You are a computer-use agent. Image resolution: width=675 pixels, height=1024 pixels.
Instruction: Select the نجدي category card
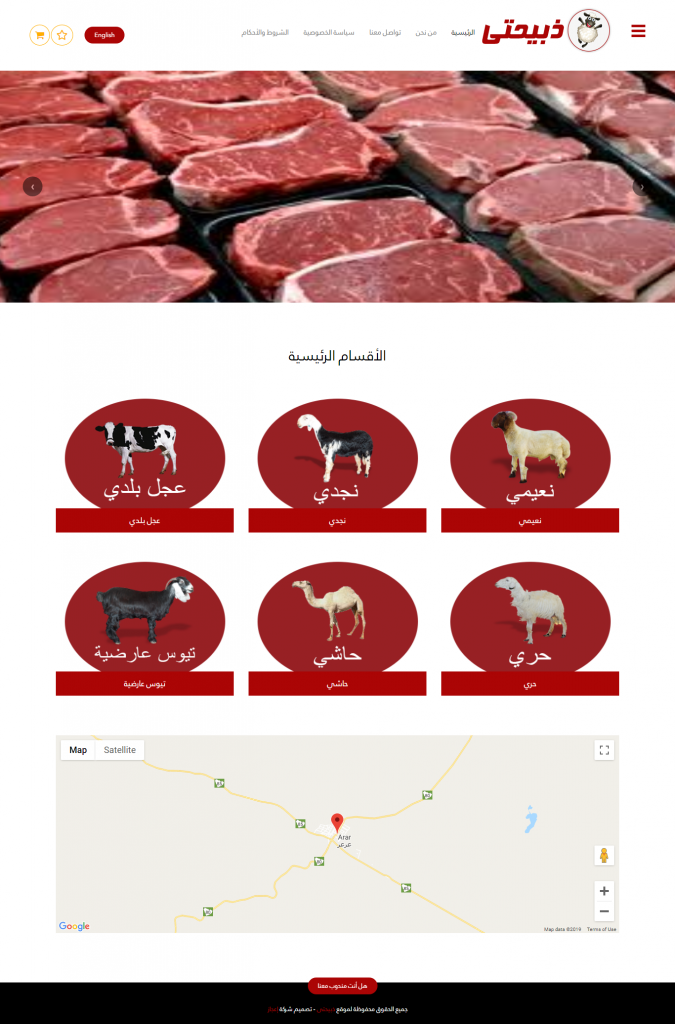[337, 520]
